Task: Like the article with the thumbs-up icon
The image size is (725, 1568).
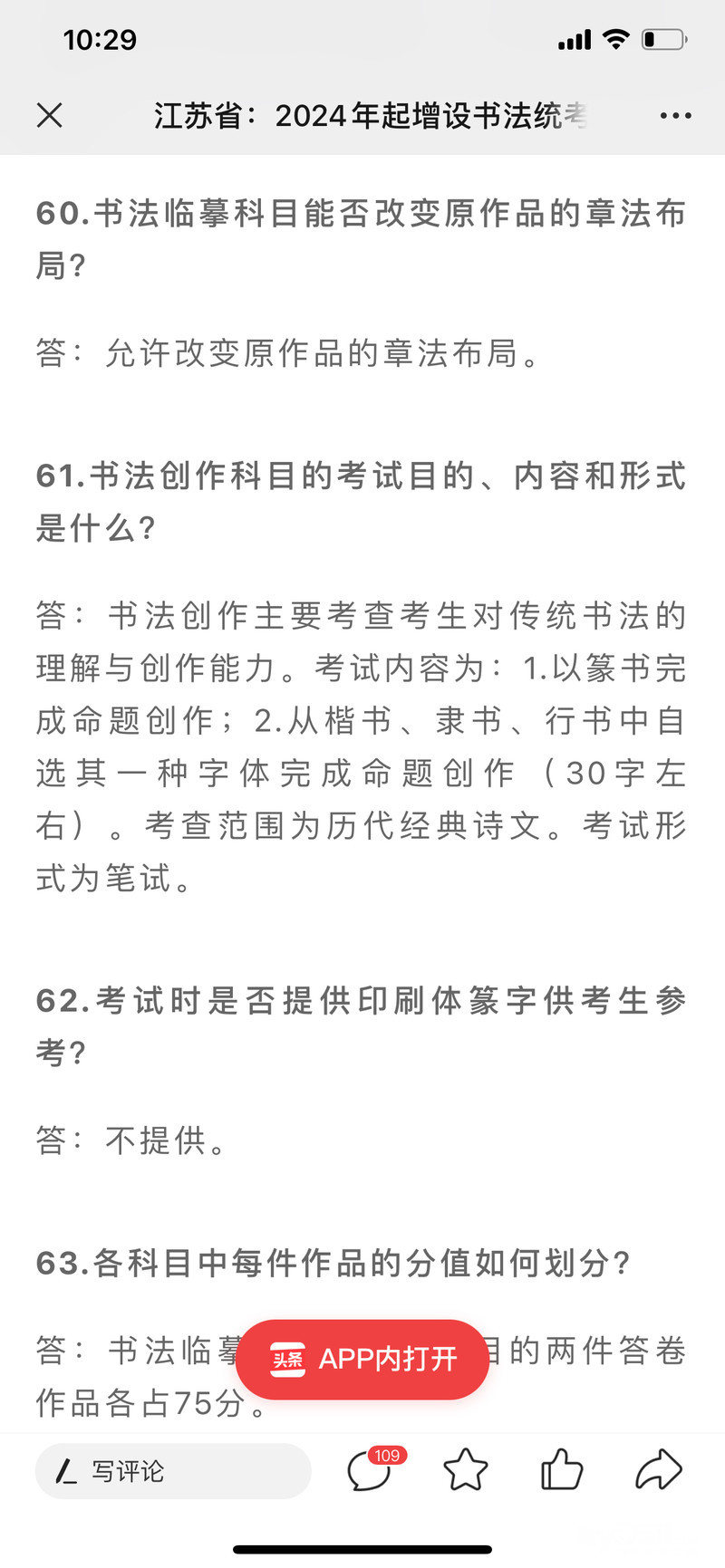Action: [x=562, y=1469]
